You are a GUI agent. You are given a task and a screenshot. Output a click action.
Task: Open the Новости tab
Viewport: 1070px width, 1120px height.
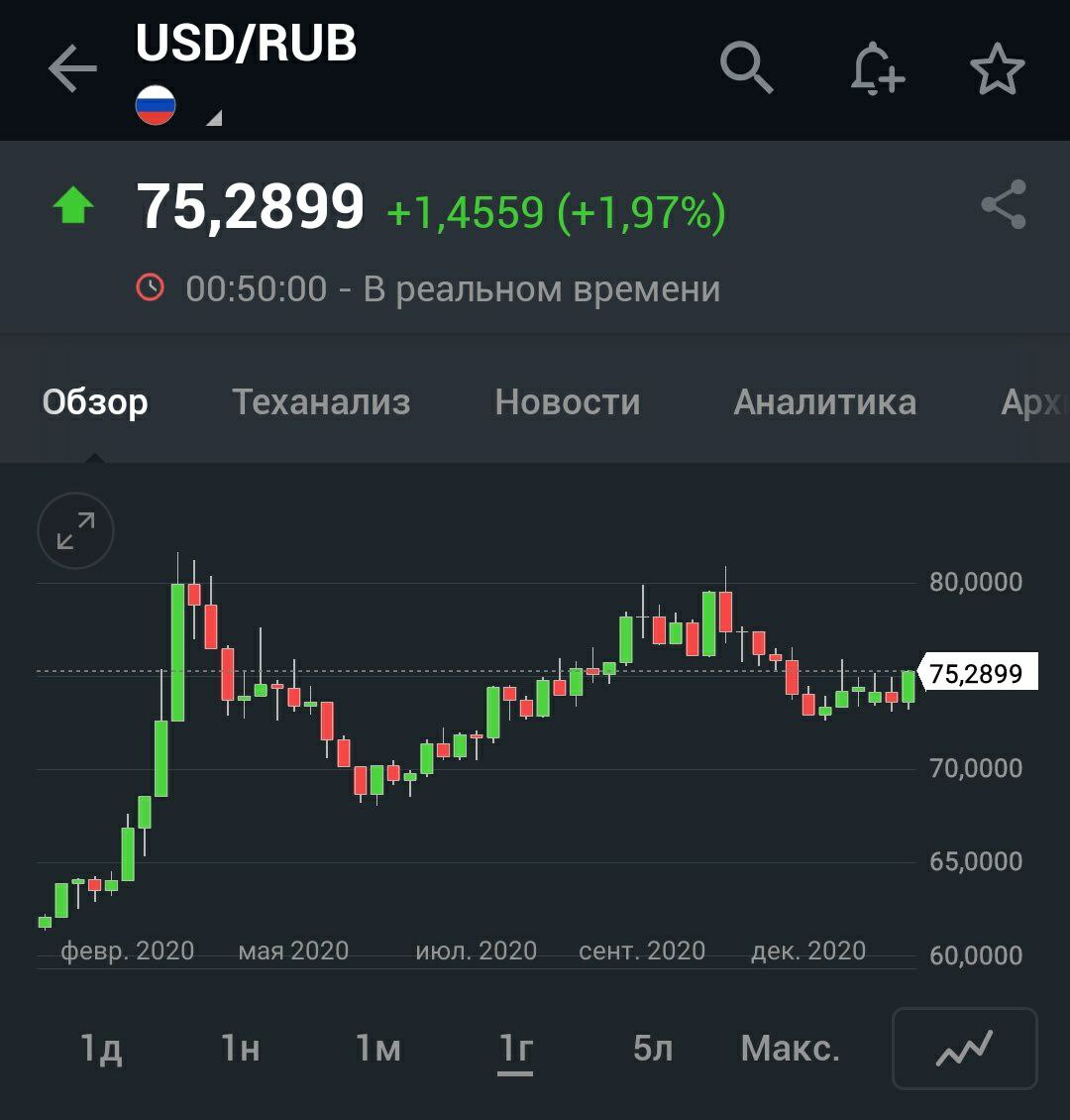click(567, 402)
